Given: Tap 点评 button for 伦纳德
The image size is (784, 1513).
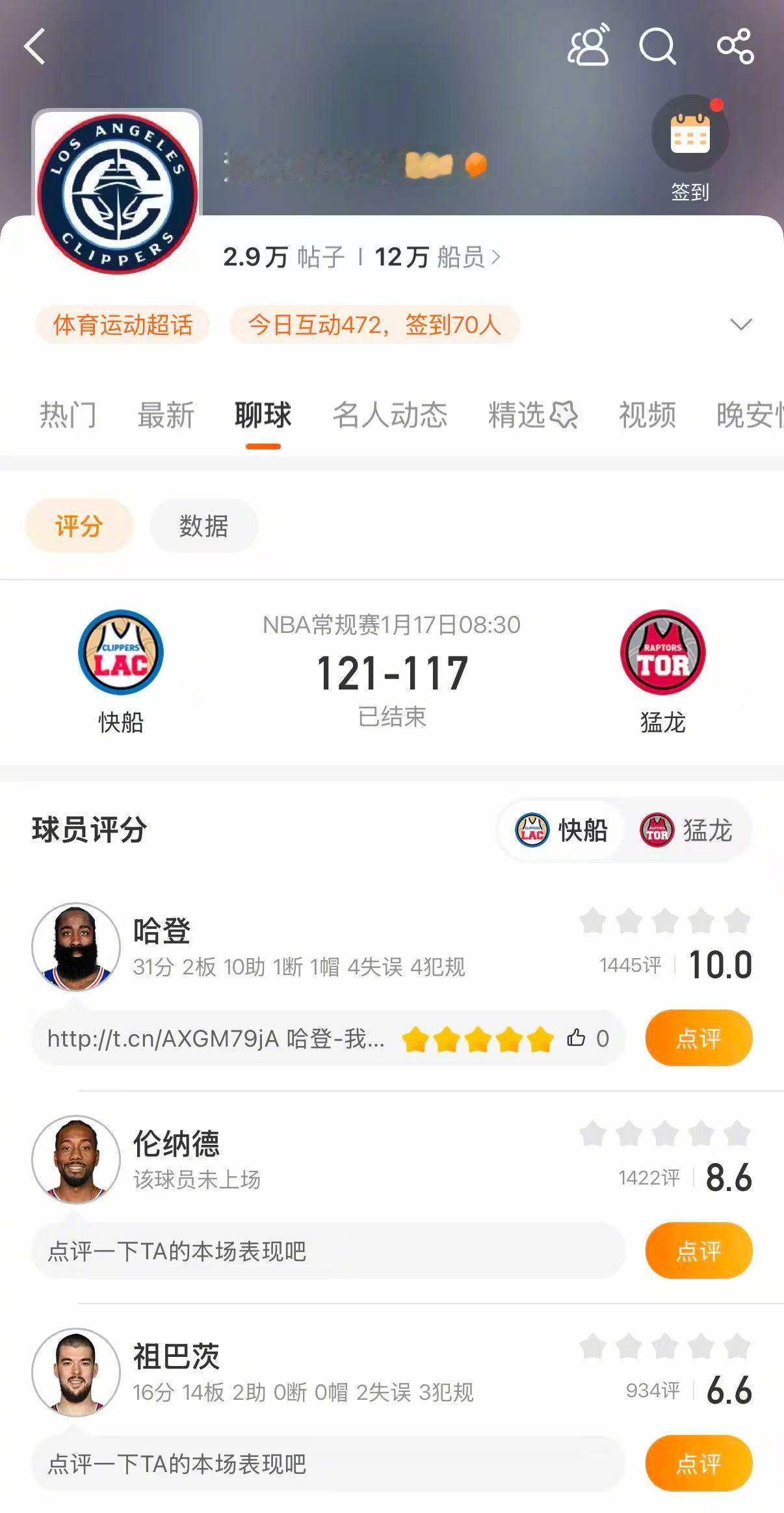Looking at the screenshot, I should tap(699, 1250).
